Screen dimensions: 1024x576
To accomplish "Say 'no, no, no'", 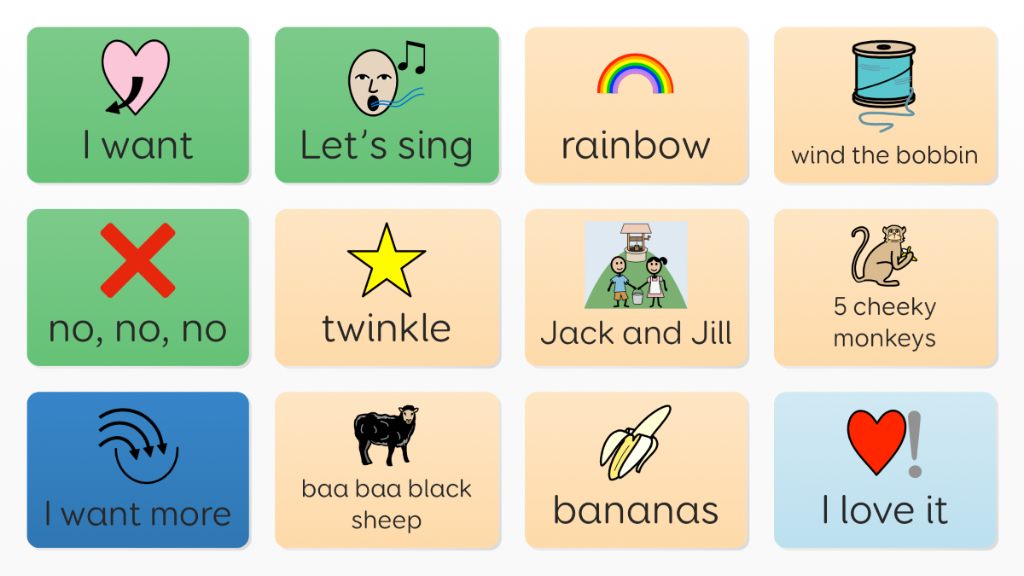I will click(x=137, y=287).
